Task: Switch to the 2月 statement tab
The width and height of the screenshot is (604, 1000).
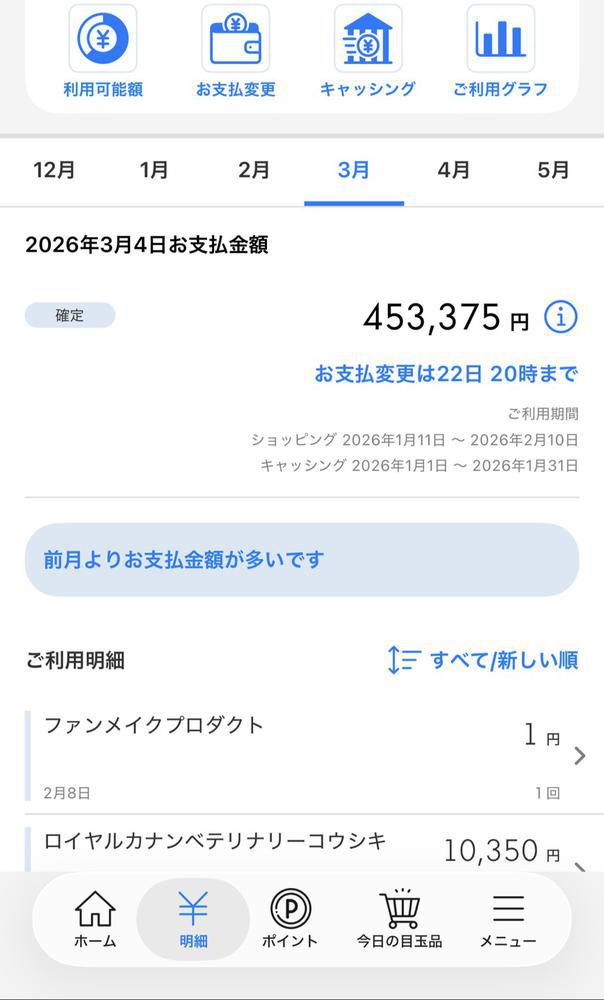Action: [x=254, y=170]
